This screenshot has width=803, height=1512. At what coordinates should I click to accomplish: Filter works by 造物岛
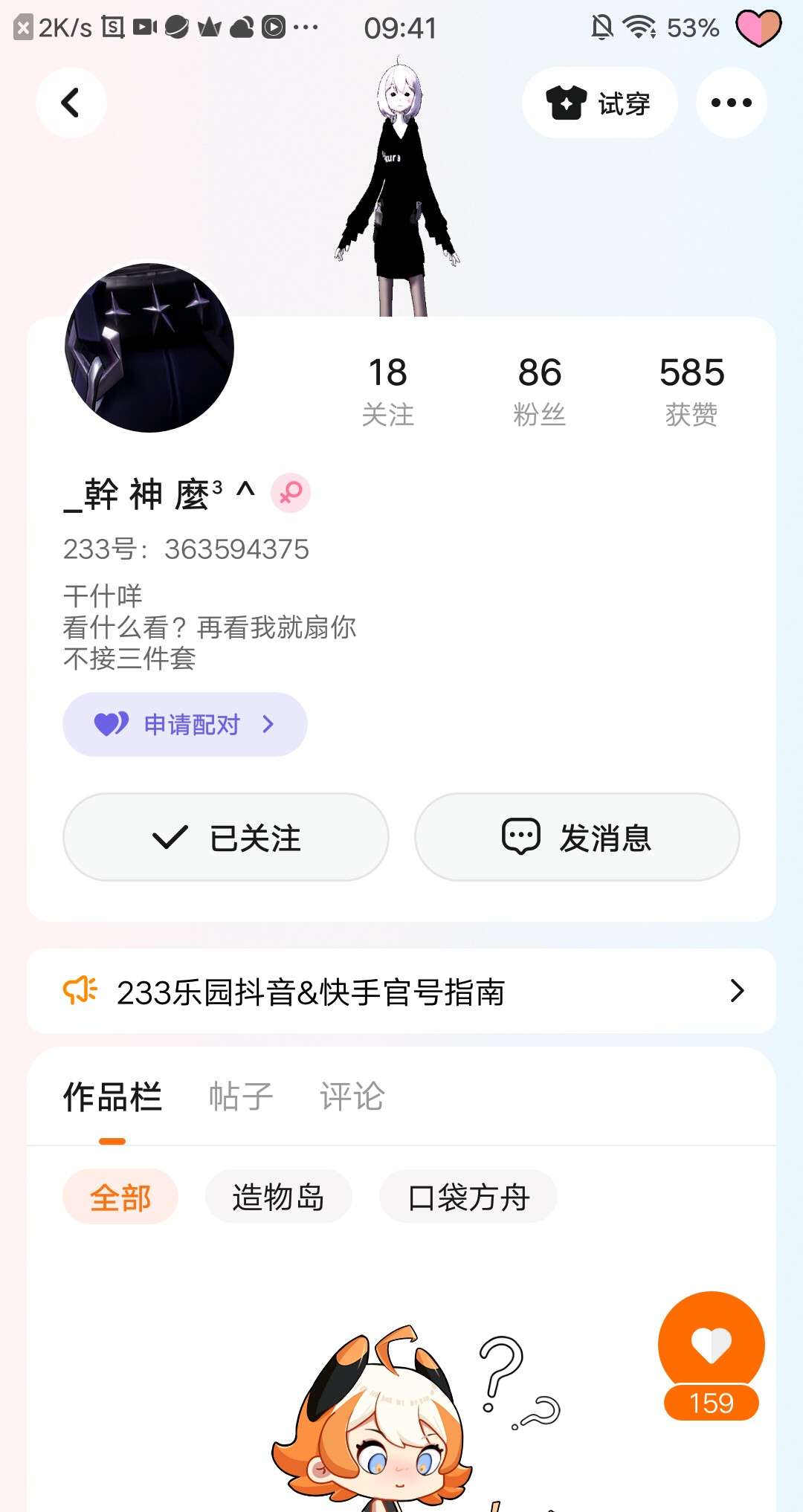pyautogui.click(x=278, y=1197)
